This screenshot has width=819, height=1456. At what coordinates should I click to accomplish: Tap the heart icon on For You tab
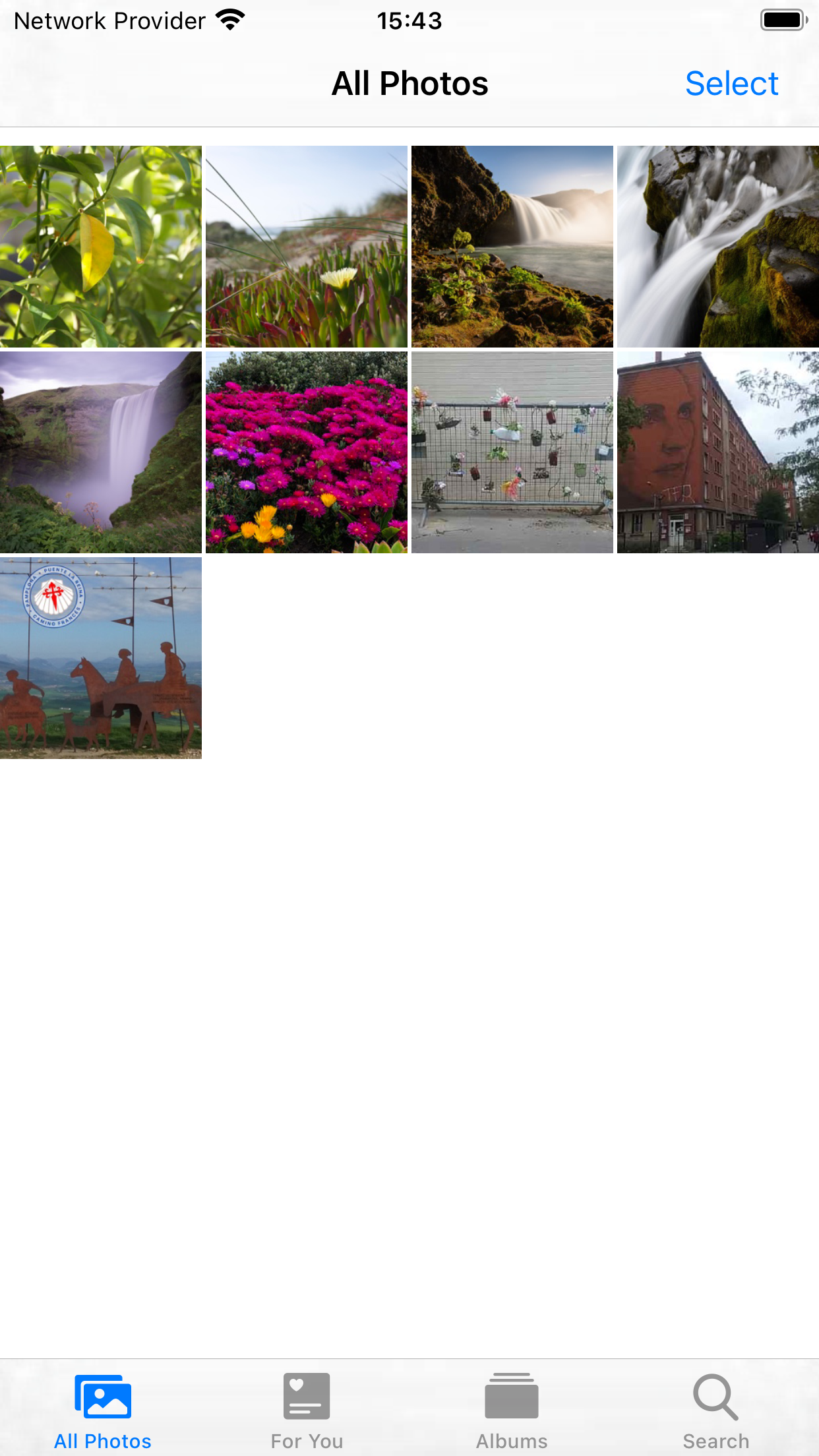pos(307,1395)
